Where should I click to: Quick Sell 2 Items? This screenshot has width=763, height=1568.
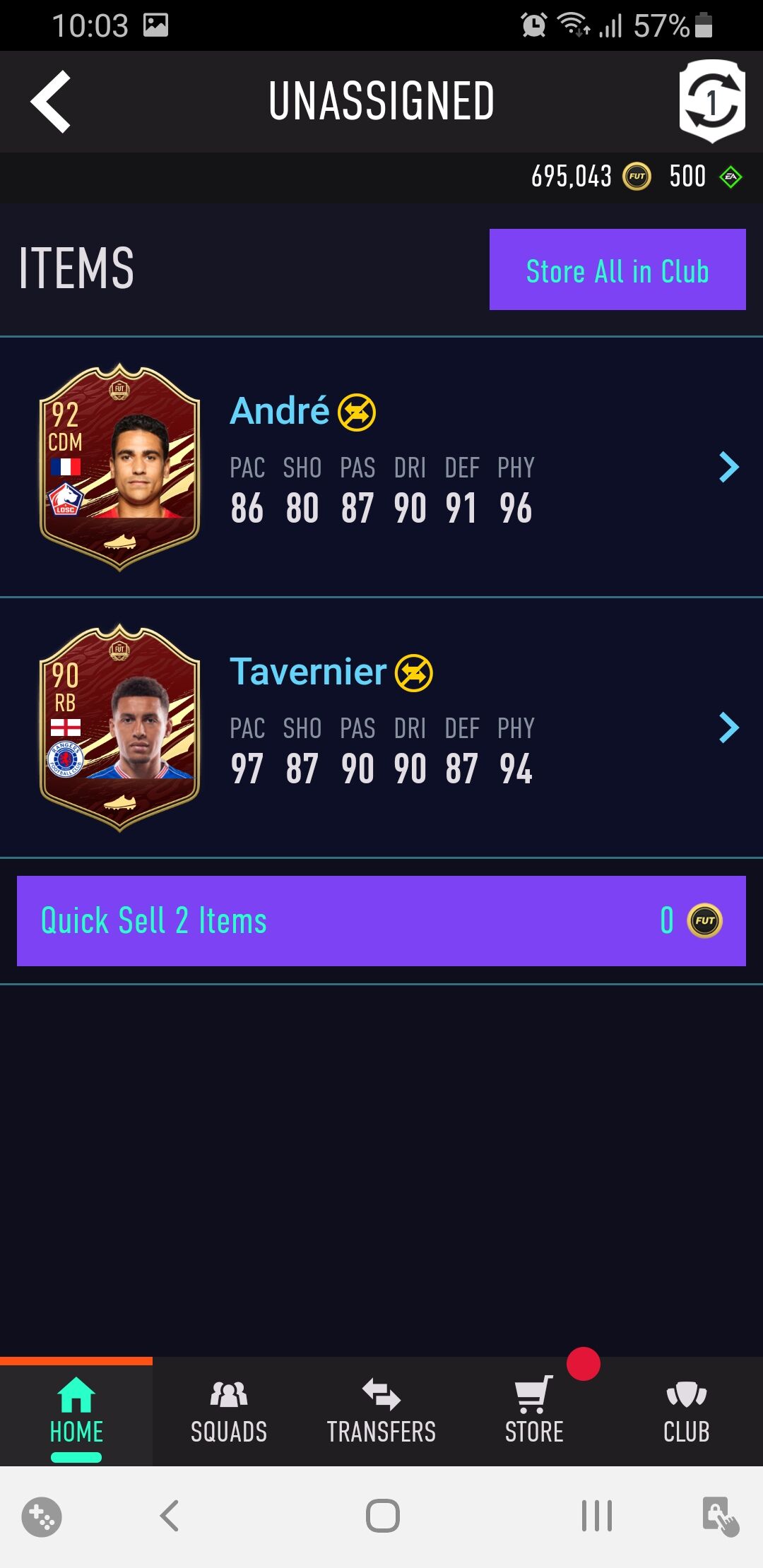pyautogui.click(x=381, y=920)
